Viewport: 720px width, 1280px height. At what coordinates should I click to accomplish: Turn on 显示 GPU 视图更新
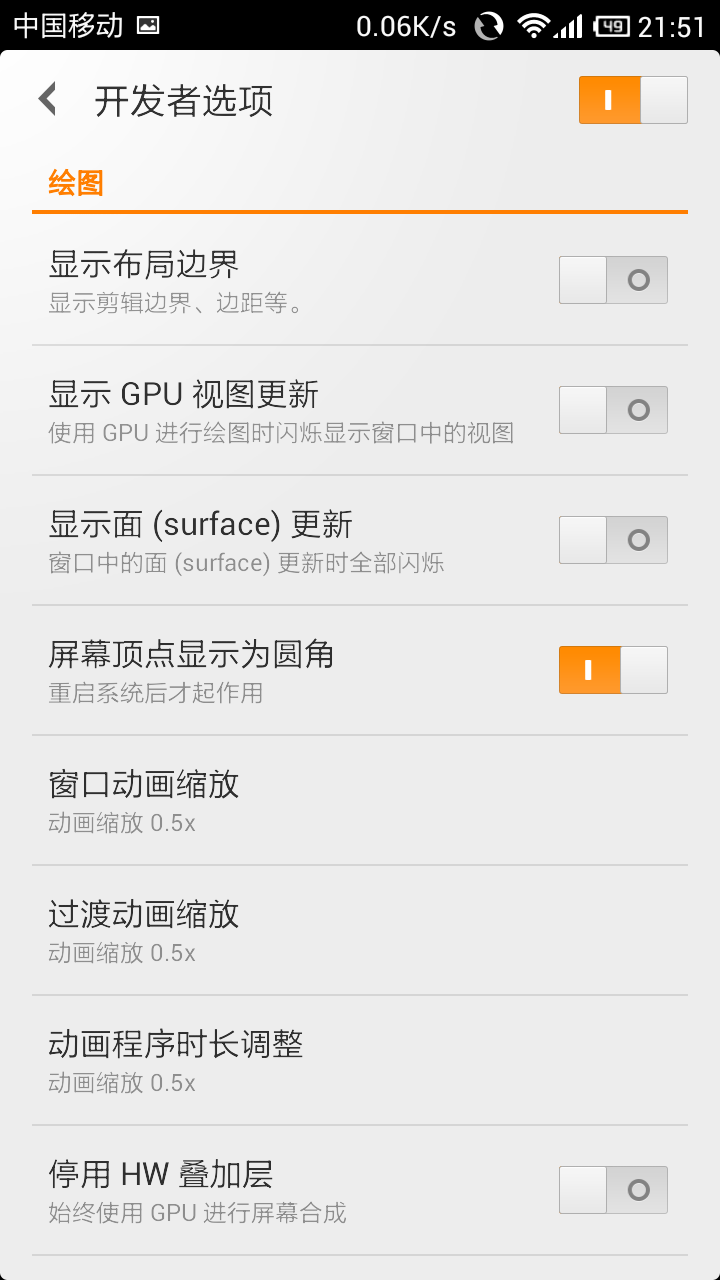[612, 410]
